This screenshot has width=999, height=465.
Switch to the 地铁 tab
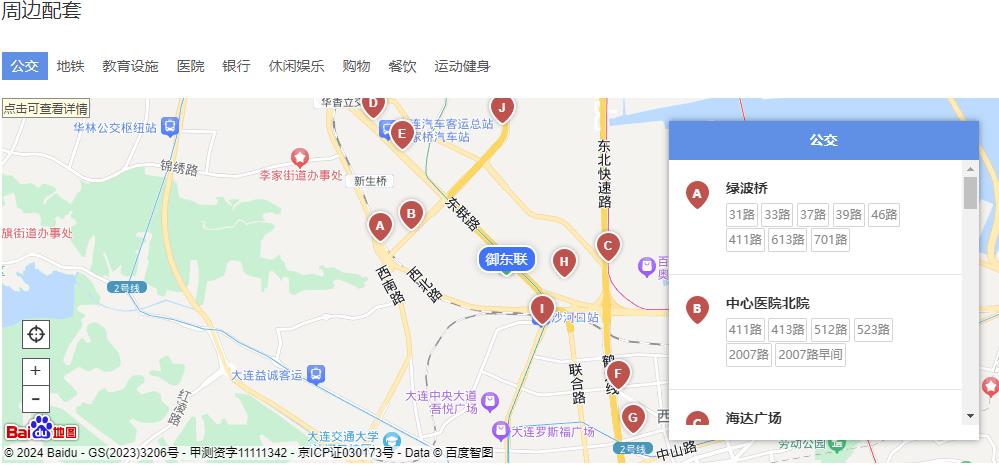(70, 66)
